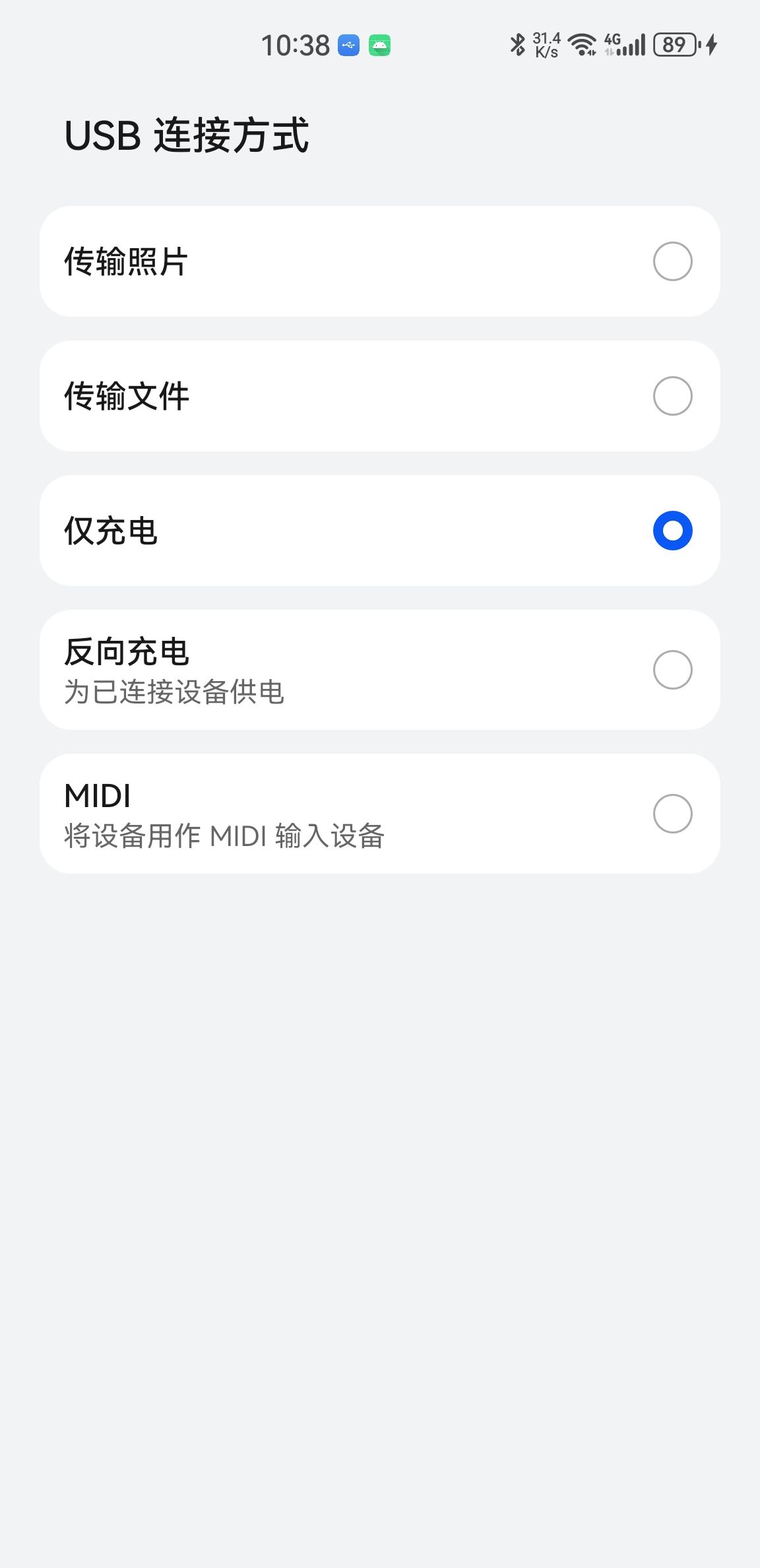Choose 传输文件 as USB mode
Screen dimensions: 760x1568
(672, 396)
